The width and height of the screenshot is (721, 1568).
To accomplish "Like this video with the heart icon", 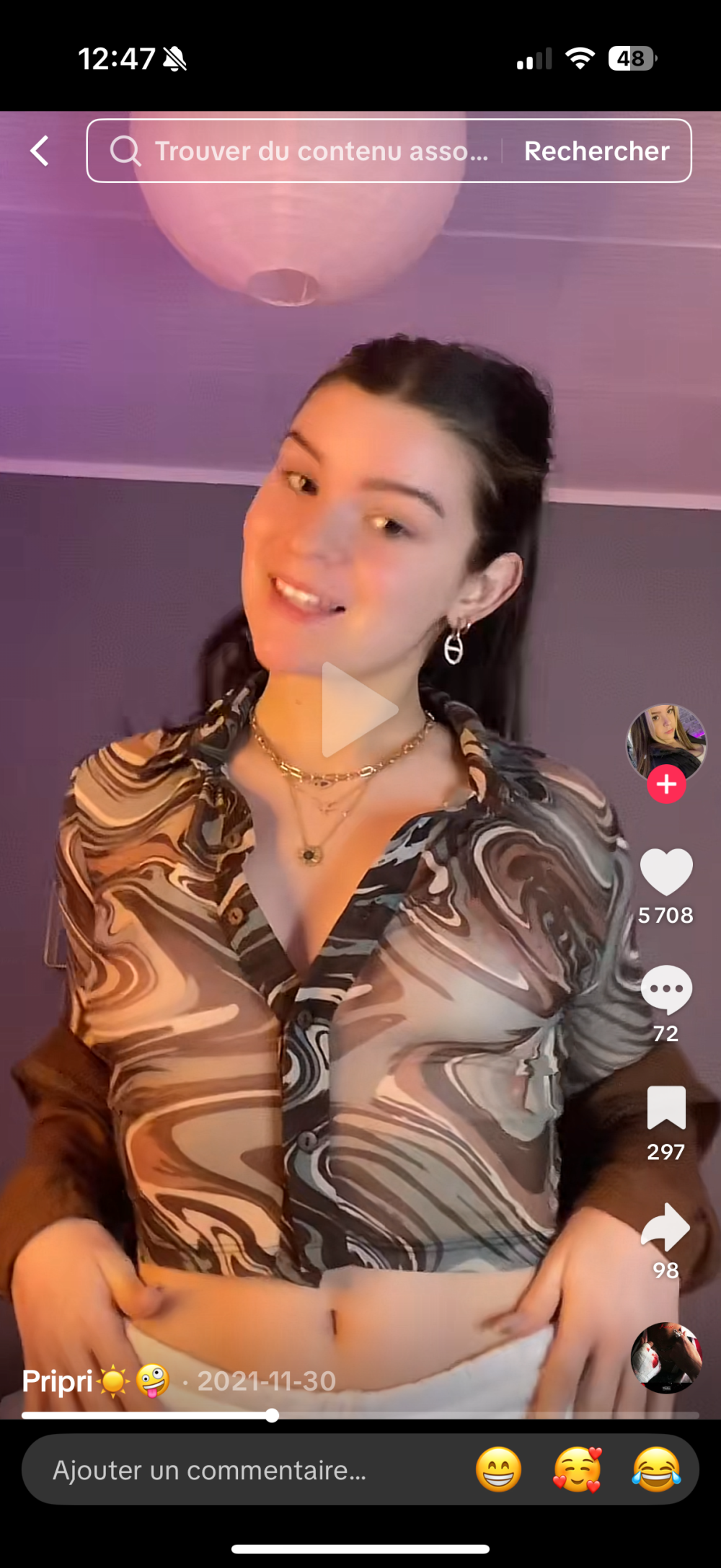I will 666,872.
